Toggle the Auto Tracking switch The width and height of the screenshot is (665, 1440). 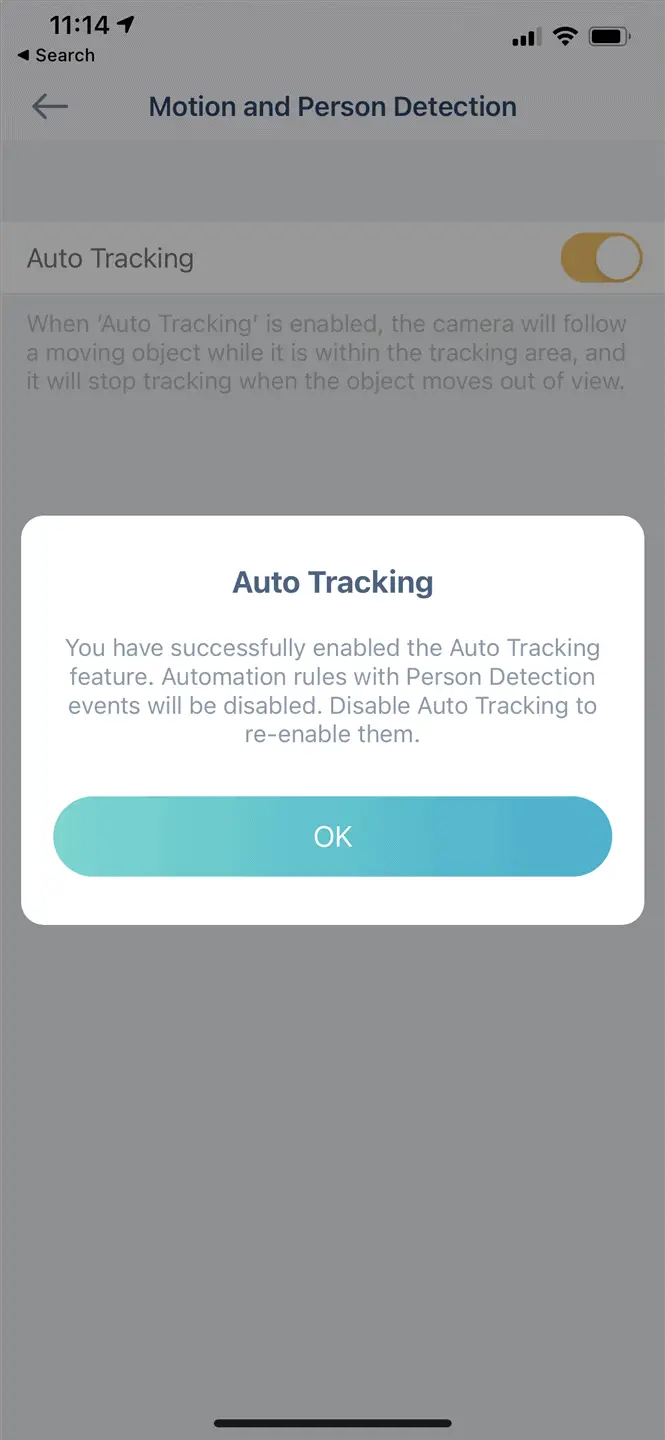pos(600,259)
